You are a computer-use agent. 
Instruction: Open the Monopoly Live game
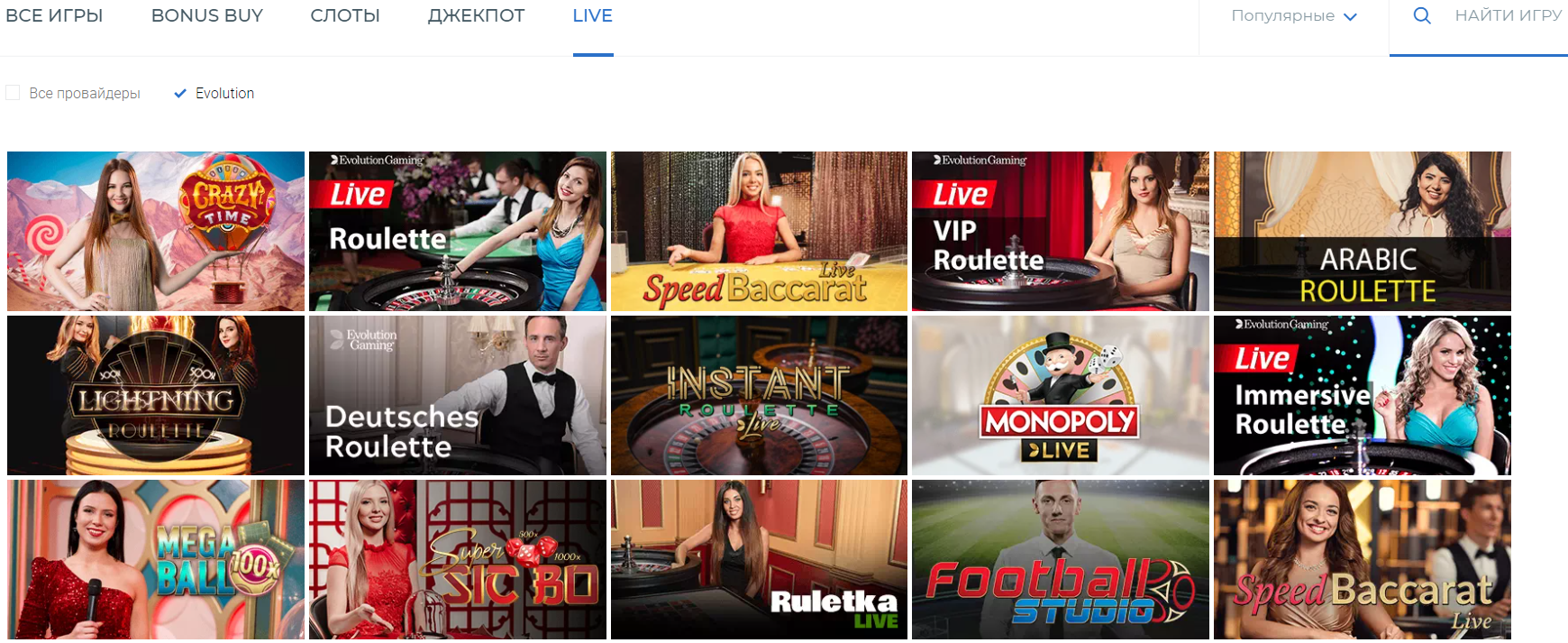[1060, 395]
